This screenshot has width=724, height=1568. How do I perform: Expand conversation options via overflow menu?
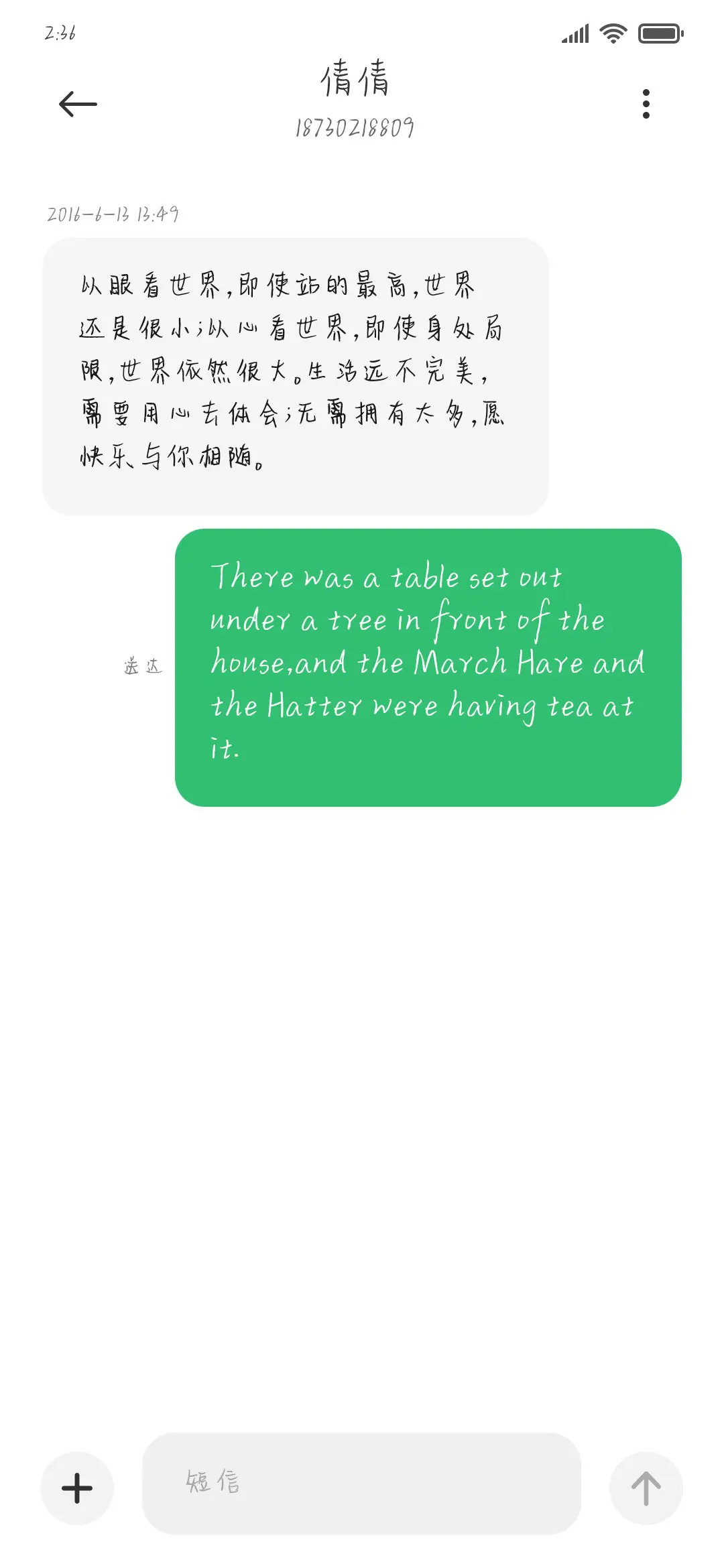coord(646,104)
